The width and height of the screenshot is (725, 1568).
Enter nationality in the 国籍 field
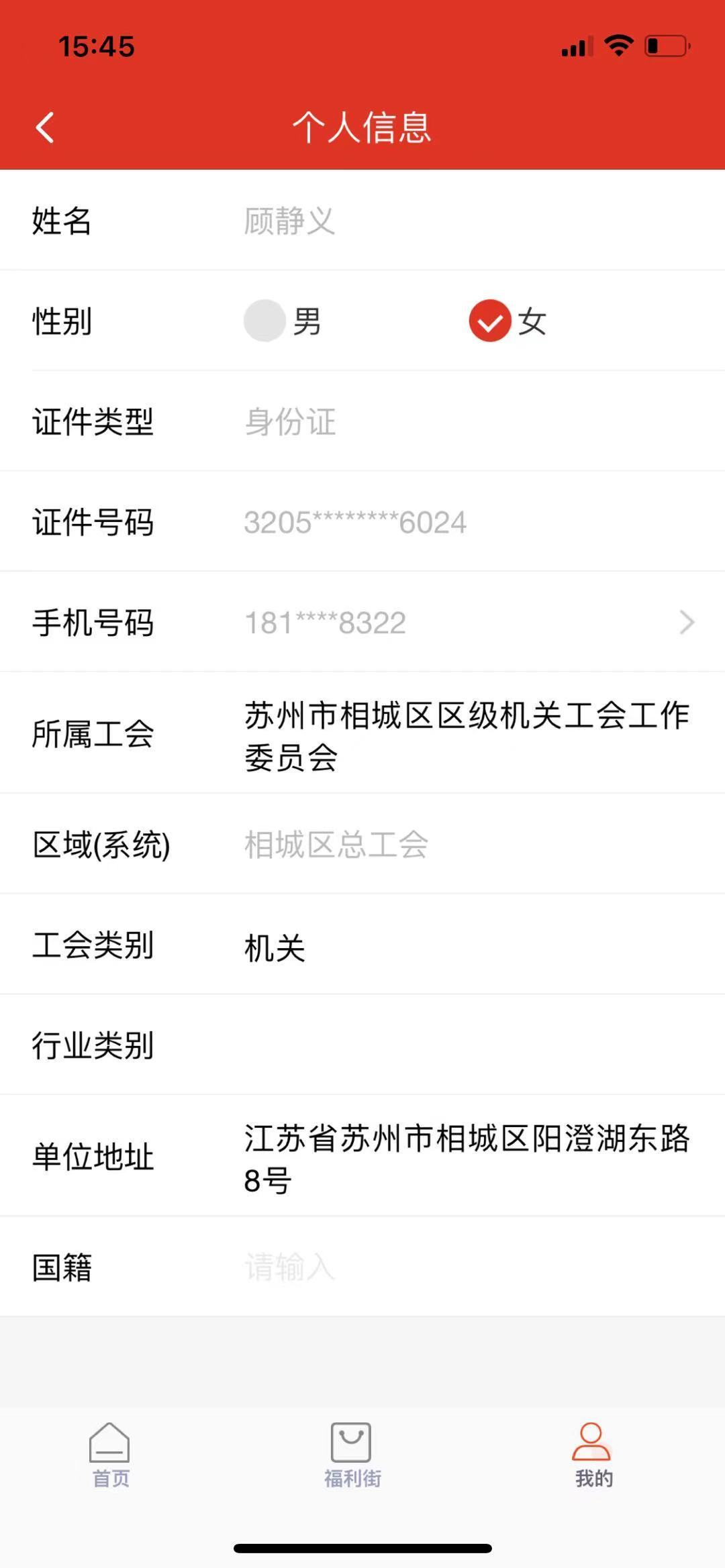tap(470, 1267)
